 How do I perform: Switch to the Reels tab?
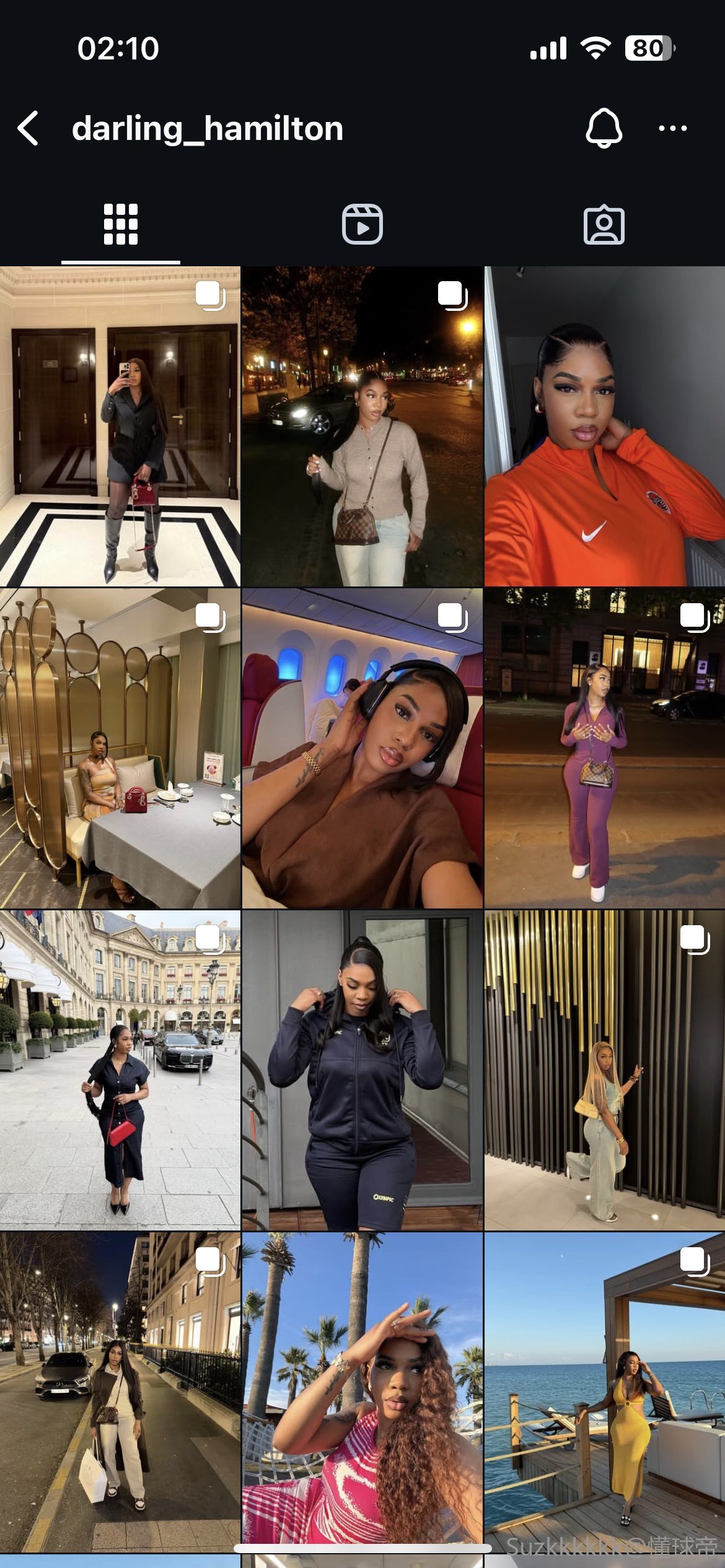[x=362, y=224]
